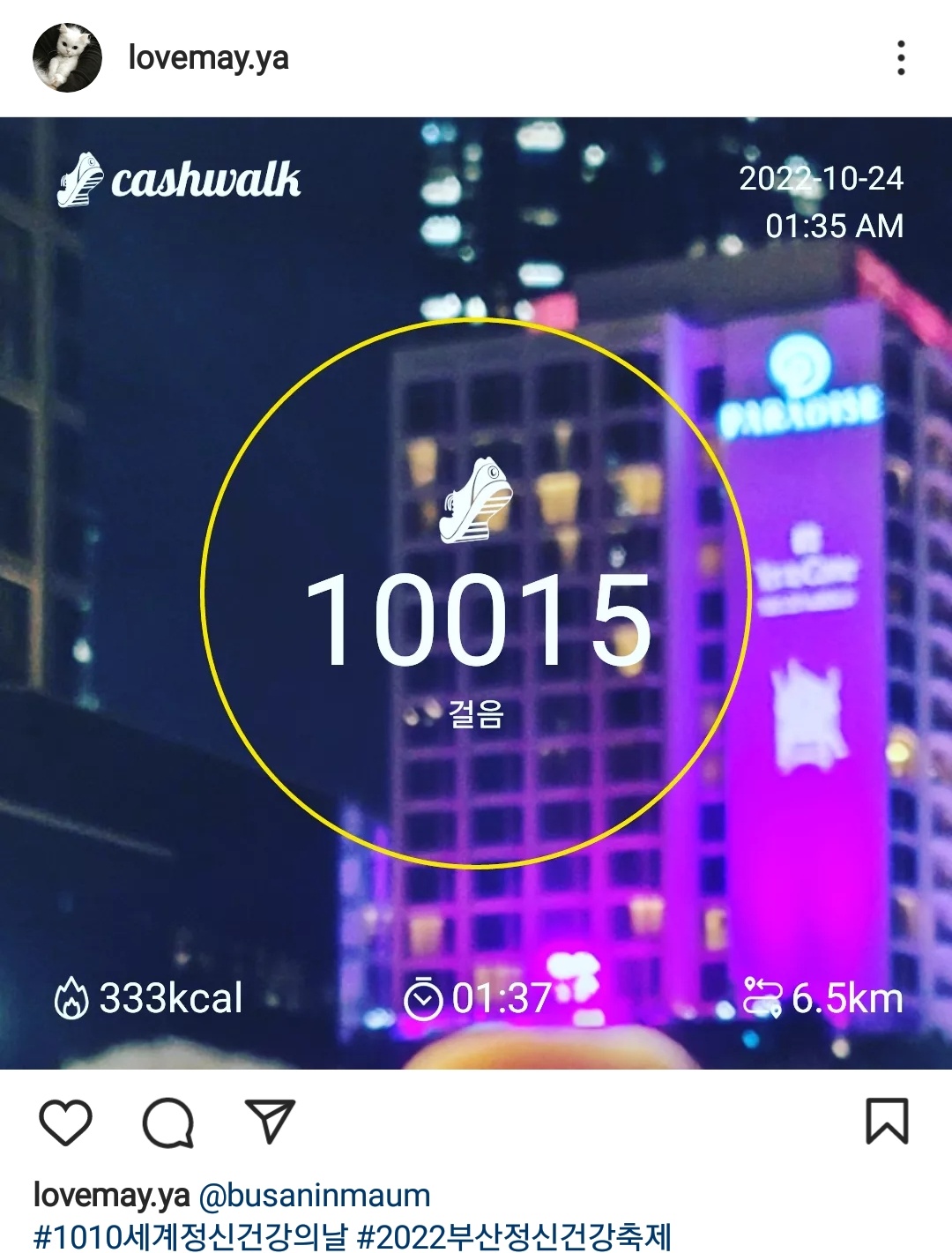Open hashtag #2022부산정신건강축제
Viewport: 952px width, 1253px height.
[514, 1235]
